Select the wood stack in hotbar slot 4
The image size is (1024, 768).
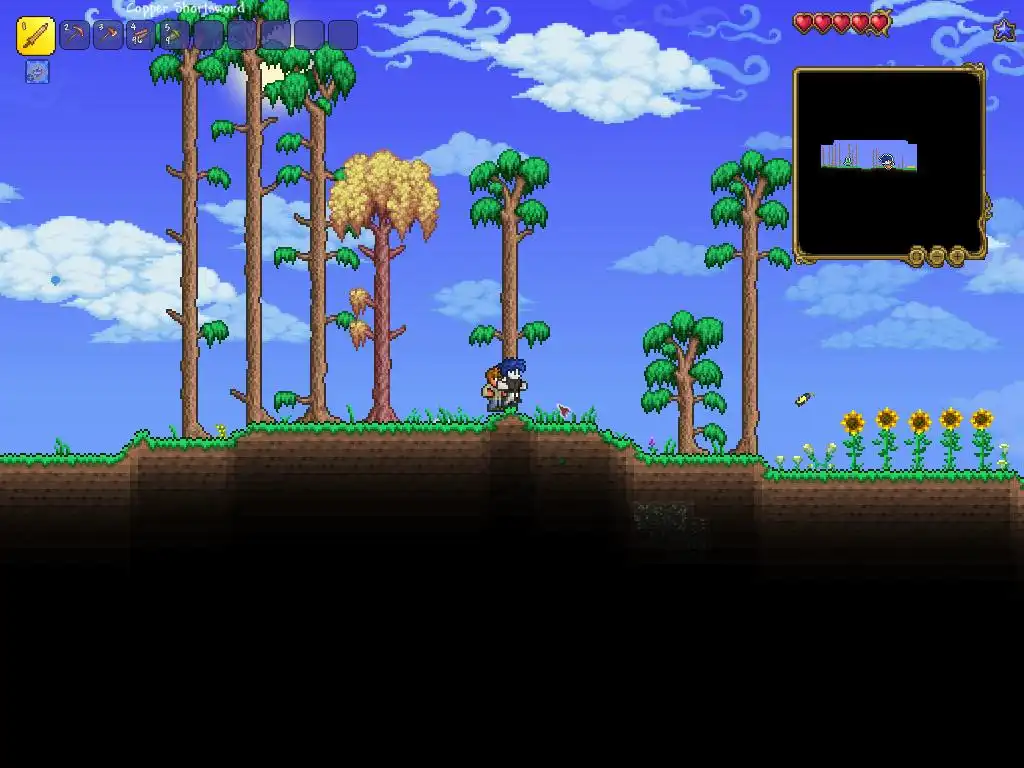[x=141, y=36]
